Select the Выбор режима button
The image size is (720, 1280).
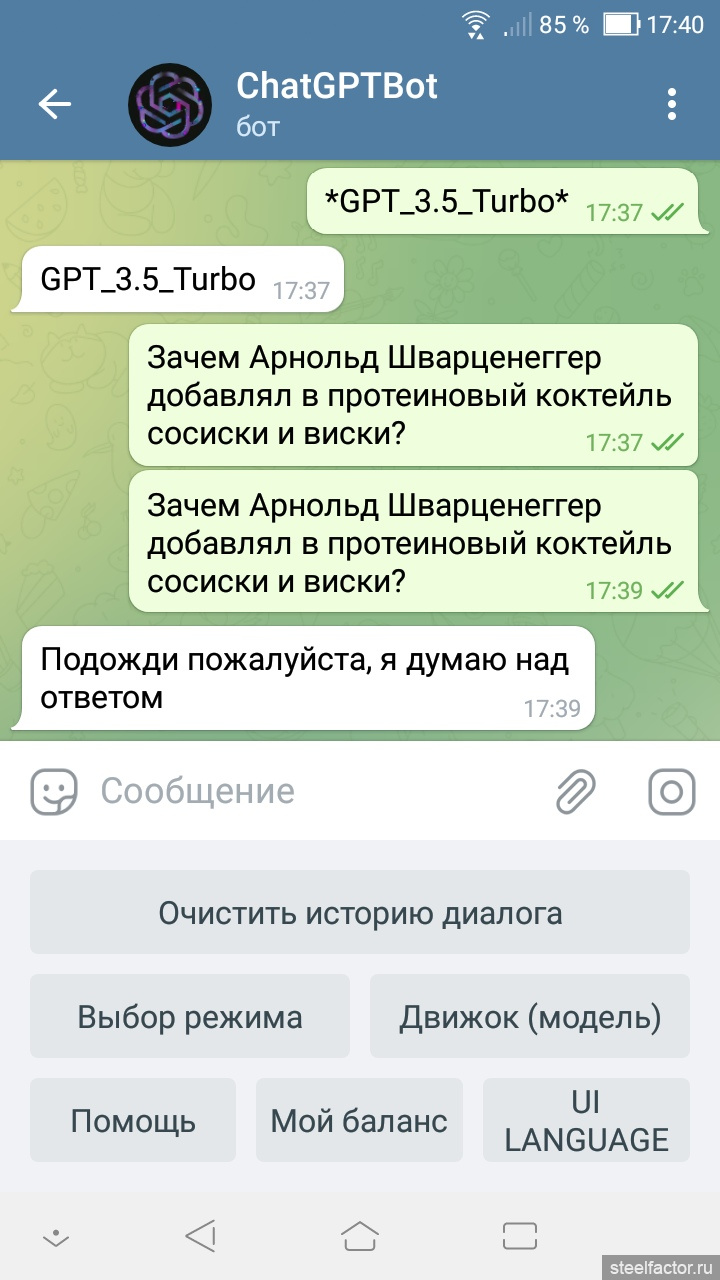[190, 1016]
